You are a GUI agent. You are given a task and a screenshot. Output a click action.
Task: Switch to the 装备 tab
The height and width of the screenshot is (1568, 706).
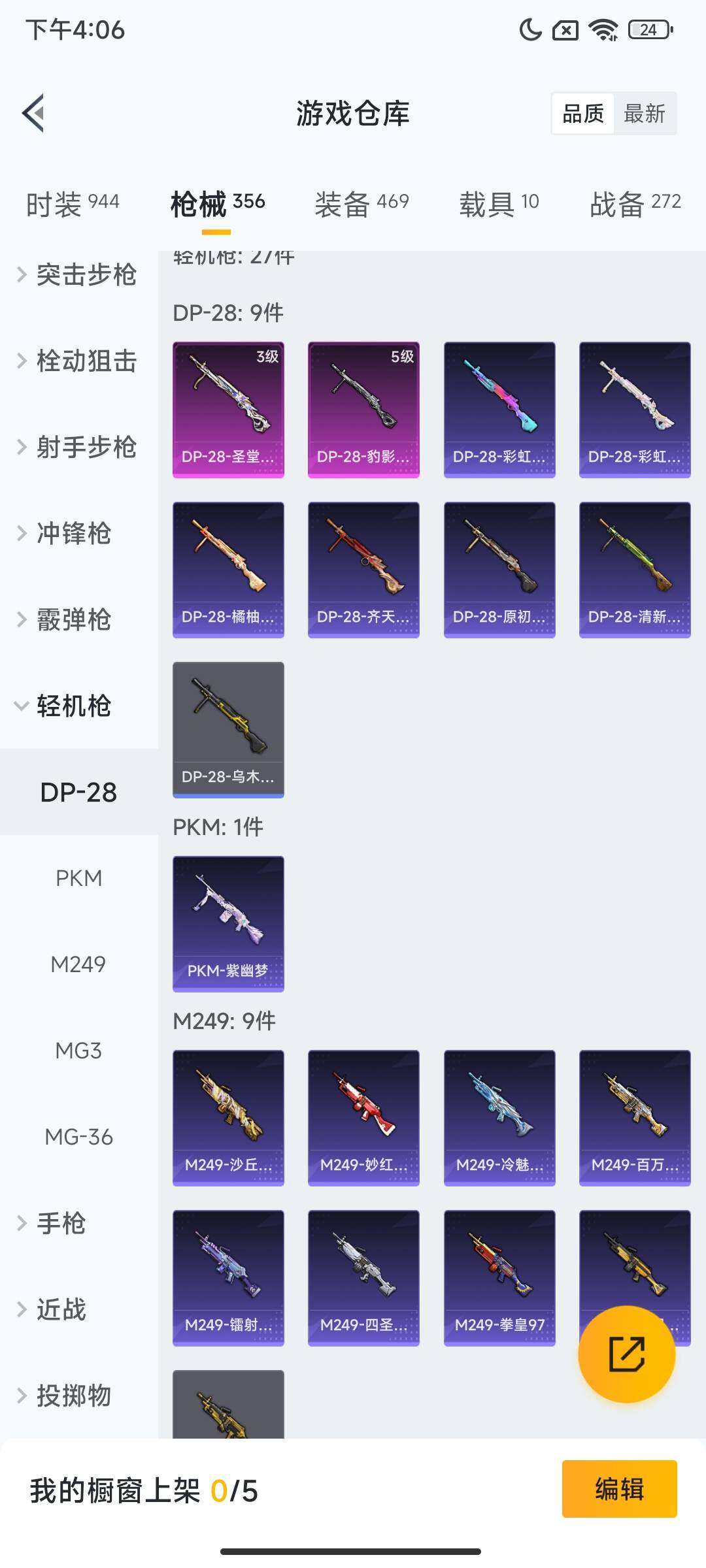361,204
